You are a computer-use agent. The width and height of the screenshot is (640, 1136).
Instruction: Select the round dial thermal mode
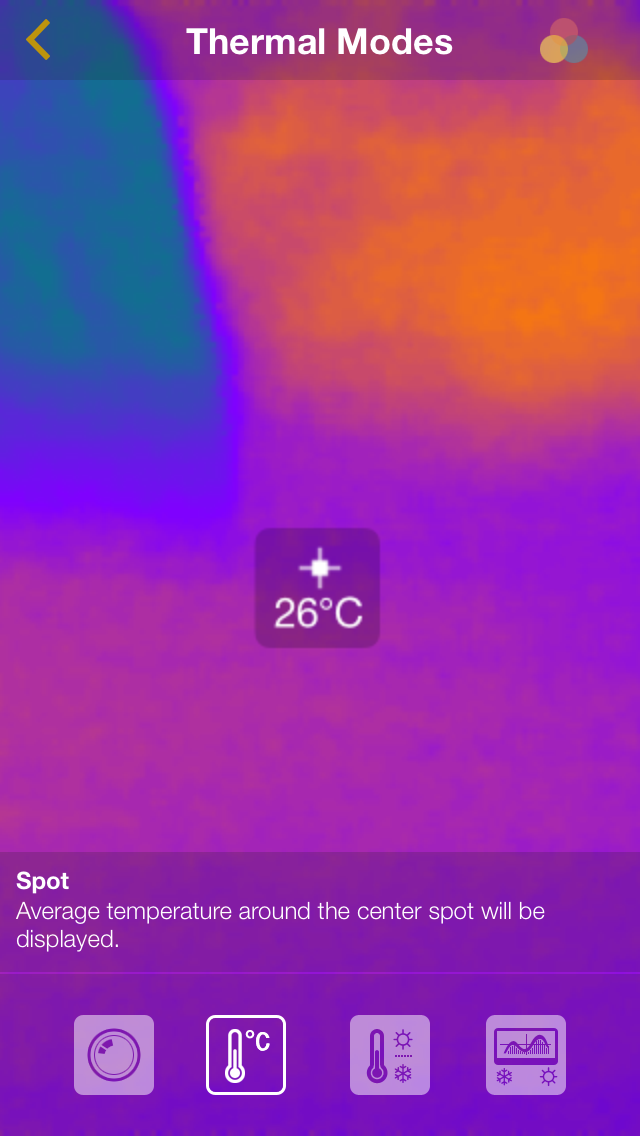tap(114, 1055)
